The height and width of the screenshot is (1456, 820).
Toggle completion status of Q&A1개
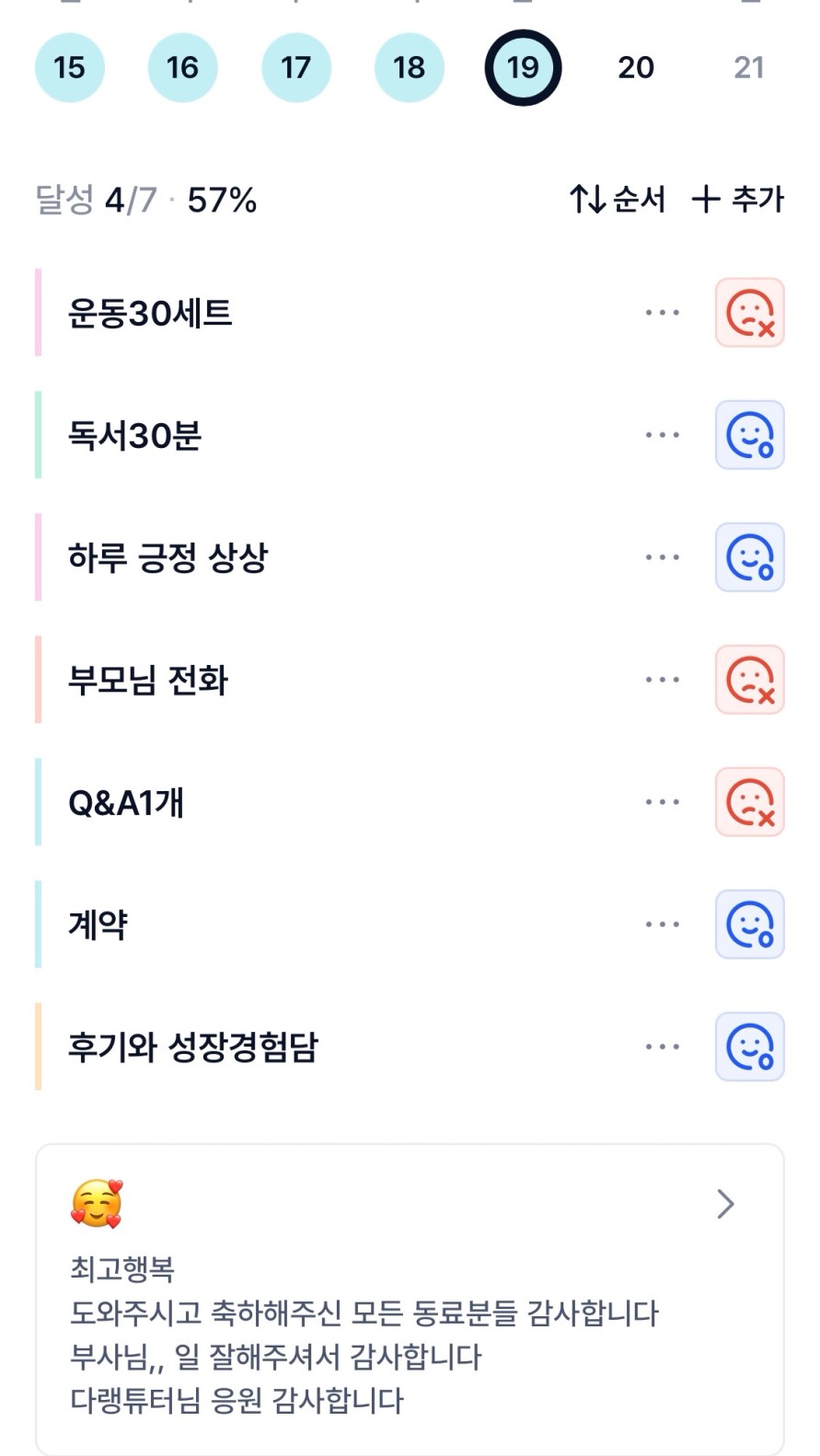(749, 802)
